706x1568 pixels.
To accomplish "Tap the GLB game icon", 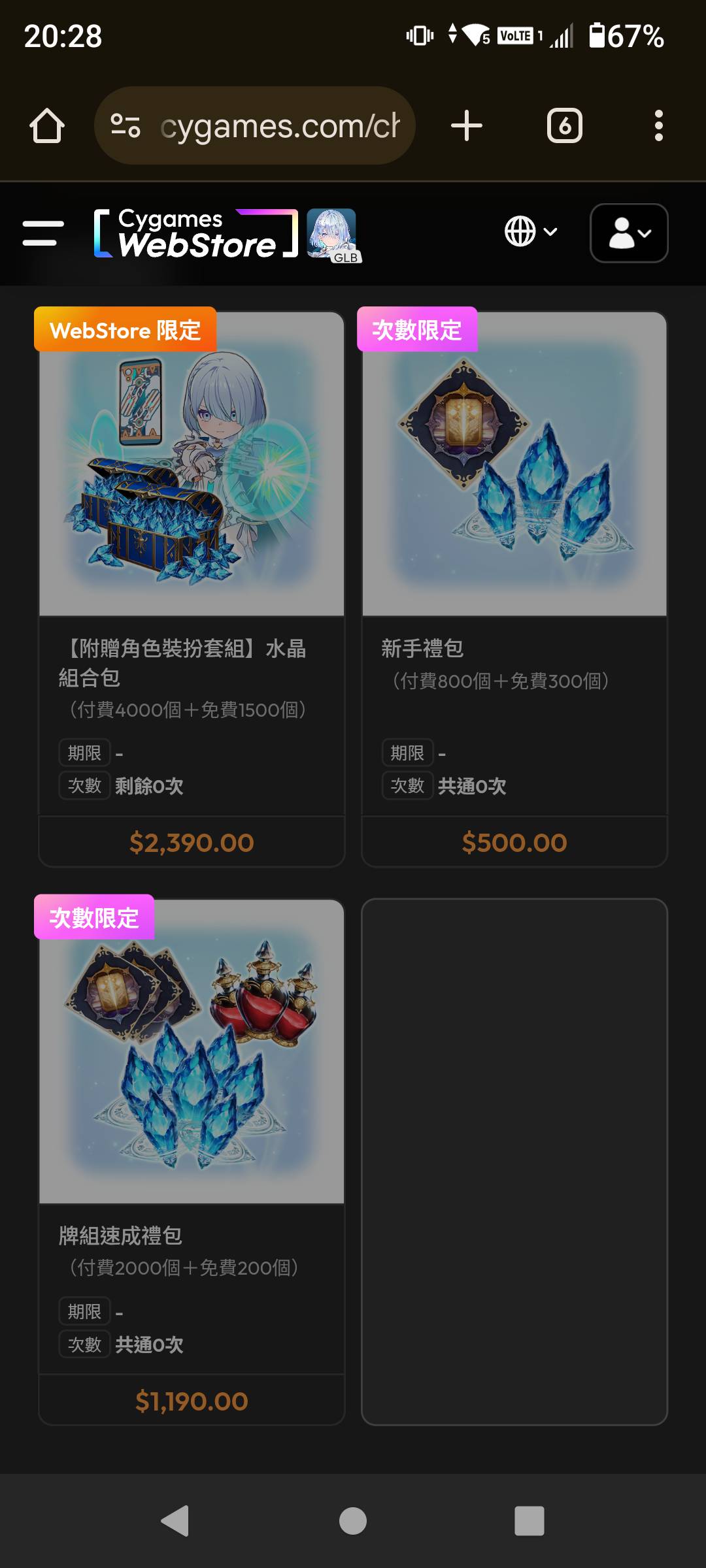I will [333, 235].
